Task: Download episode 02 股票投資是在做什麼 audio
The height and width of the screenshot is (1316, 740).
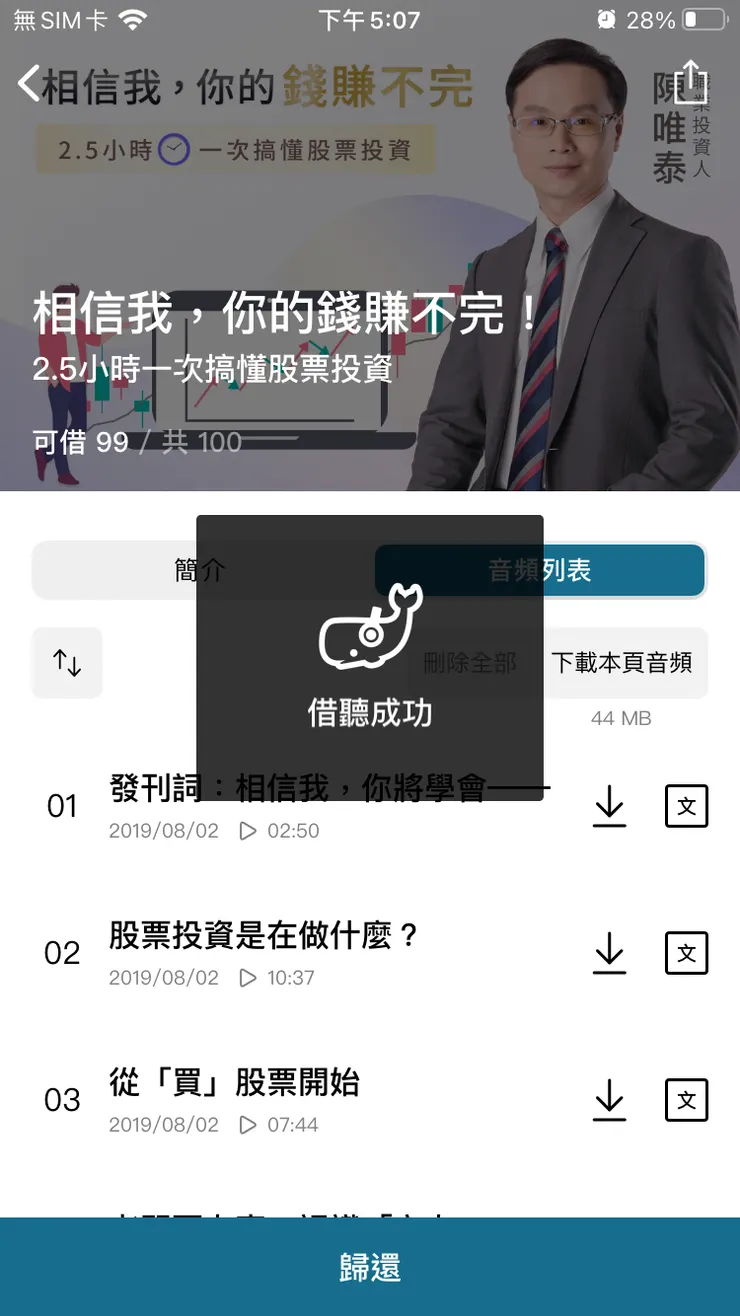Action: pos(610,954)
